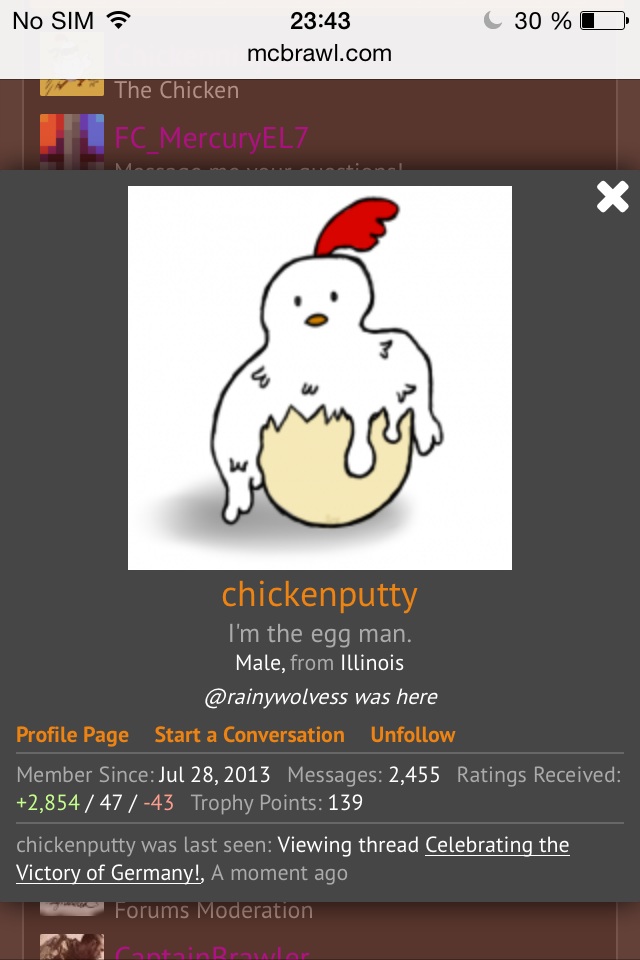This screenshot has width=640, height=960.
Task: Open the mcbrawl.com address bar
Action: [x=320, y=53]
